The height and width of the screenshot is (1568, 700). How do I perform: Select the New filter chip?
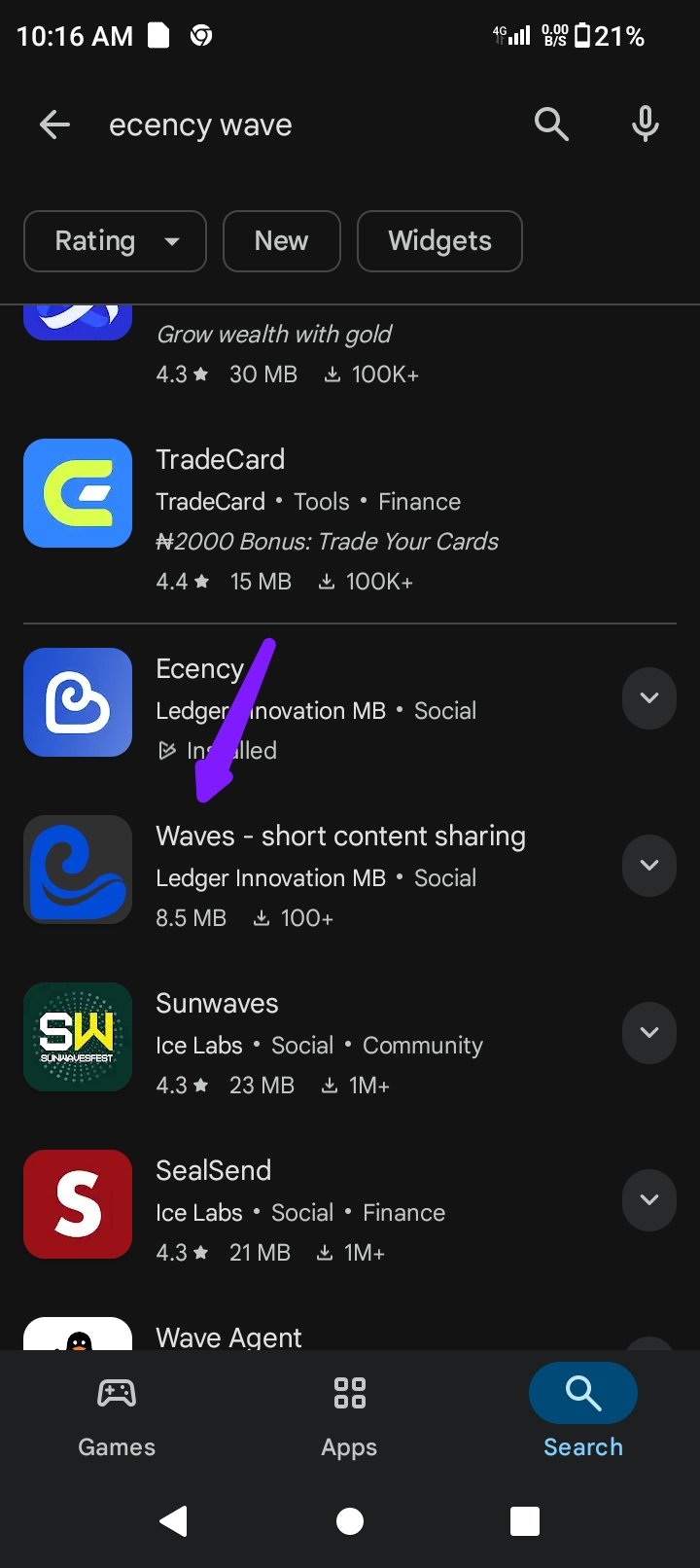[x=281, y=241]
